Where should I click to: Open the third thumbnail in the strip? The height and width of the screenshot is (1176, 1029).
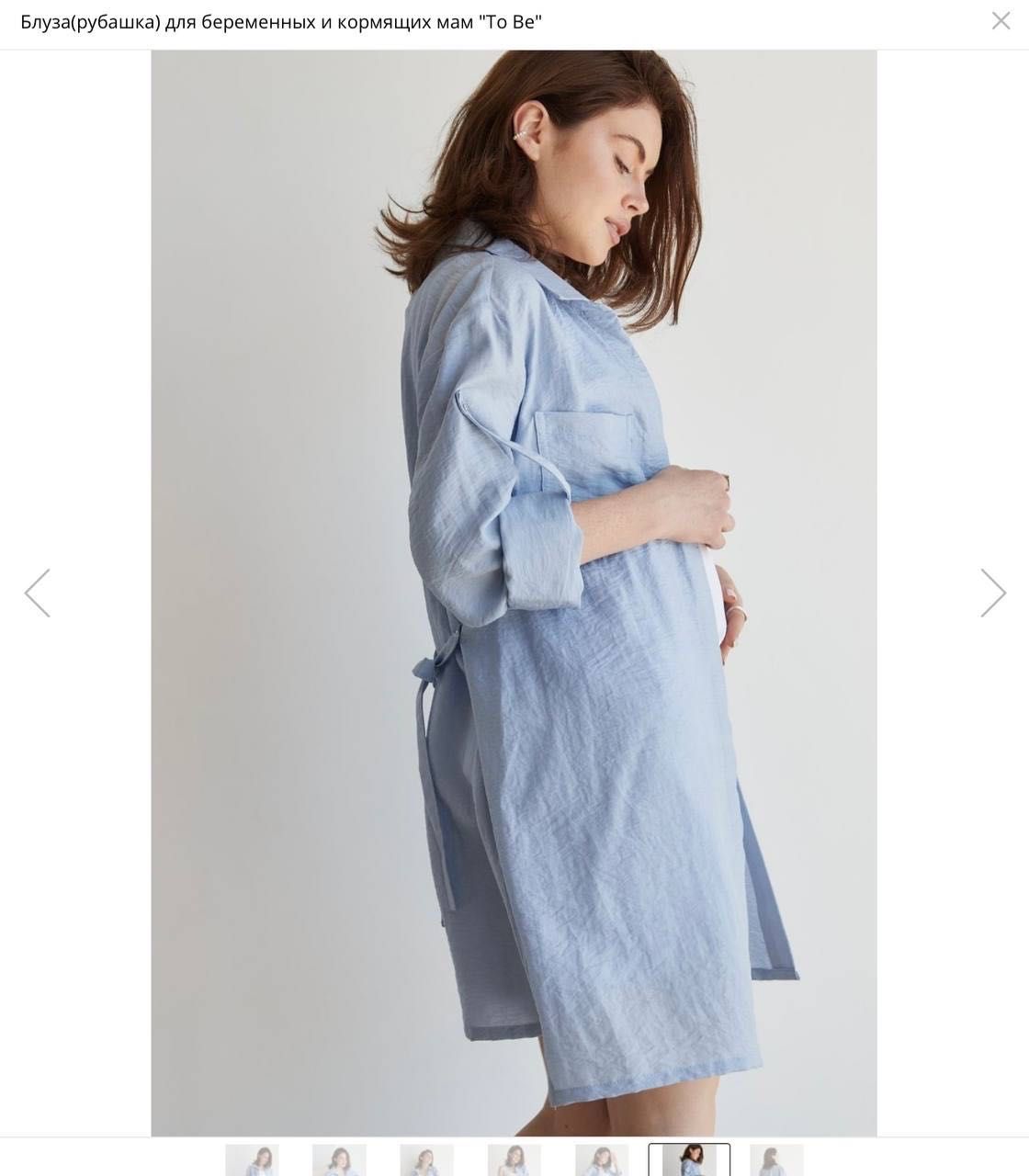coord(426,1160)
